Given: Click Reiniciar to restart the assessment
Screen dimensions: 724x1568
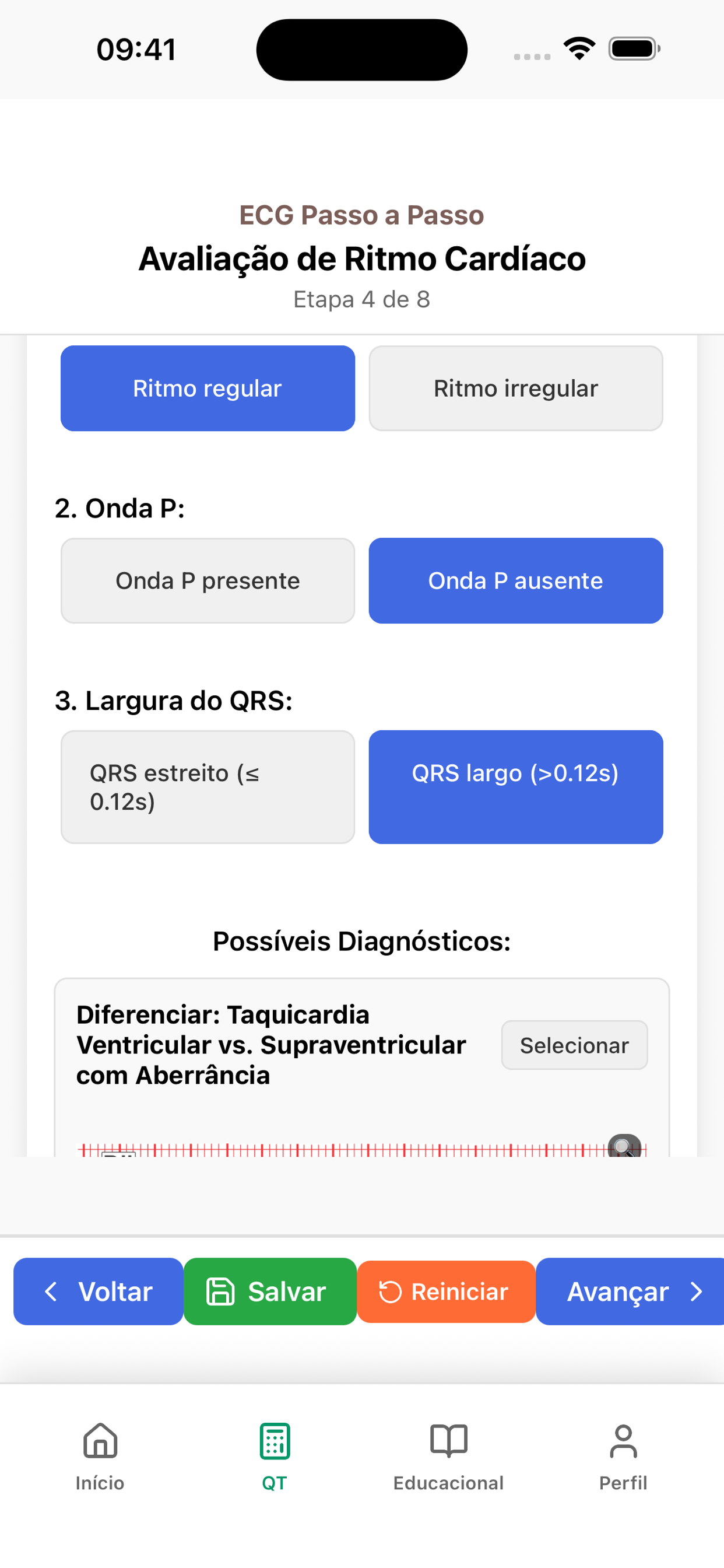Looking at the screenshot, I should coord(447,1291).
